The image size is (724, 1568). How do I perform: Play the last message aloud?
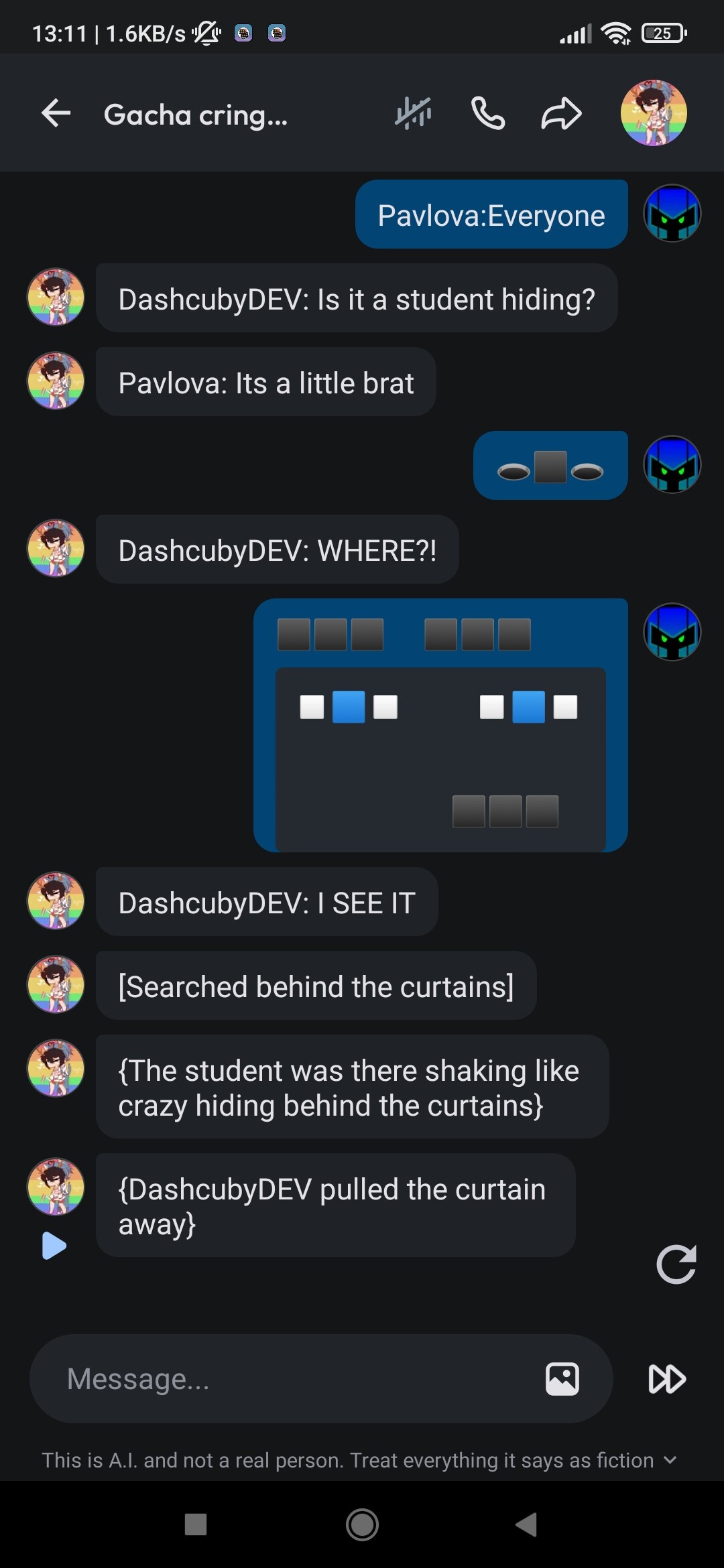(x=54, y=1246)
